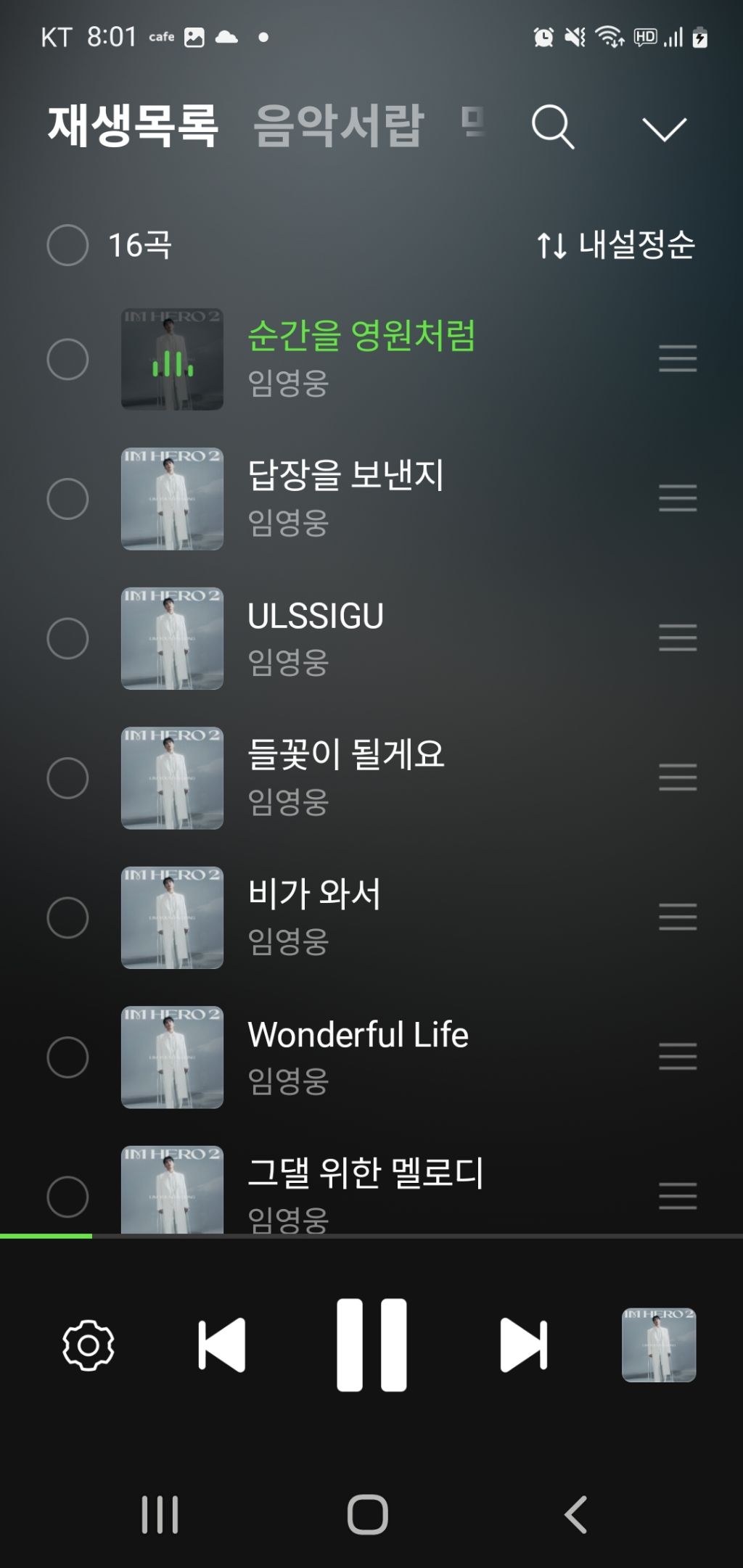The image size is (743, 1568).
Task: Pause the current song
Action: click(x=371, y=1345)
